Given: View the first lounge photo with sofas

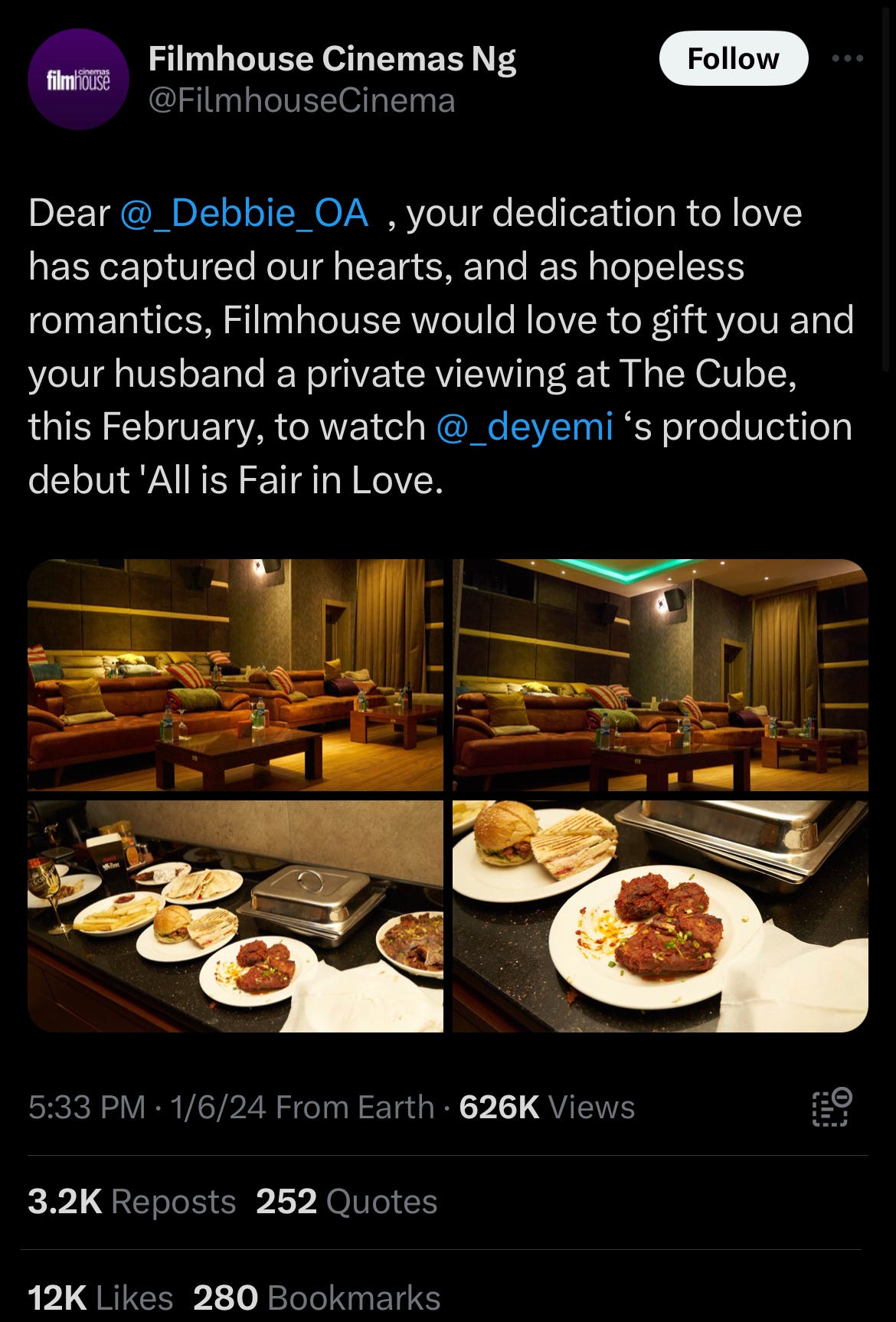Looking at the screenshot, I should [x=235, y=675].
